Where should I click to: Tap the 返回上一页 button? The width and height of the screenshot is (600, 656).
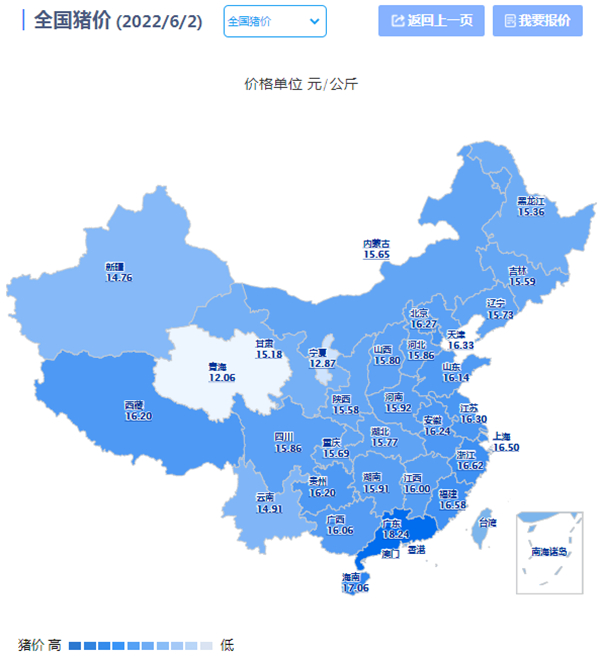pos(431,20)
